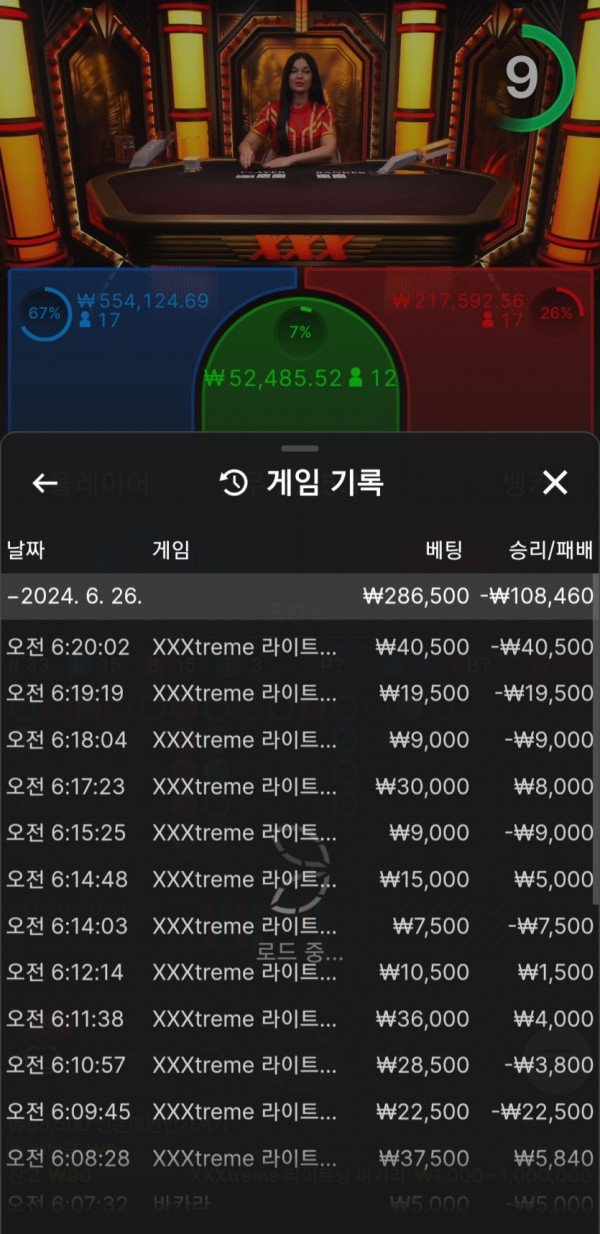This screenshot has height=1234, width=600.
Task: Open the 6:11:38 history entry
Action: tap(300, 1019)
